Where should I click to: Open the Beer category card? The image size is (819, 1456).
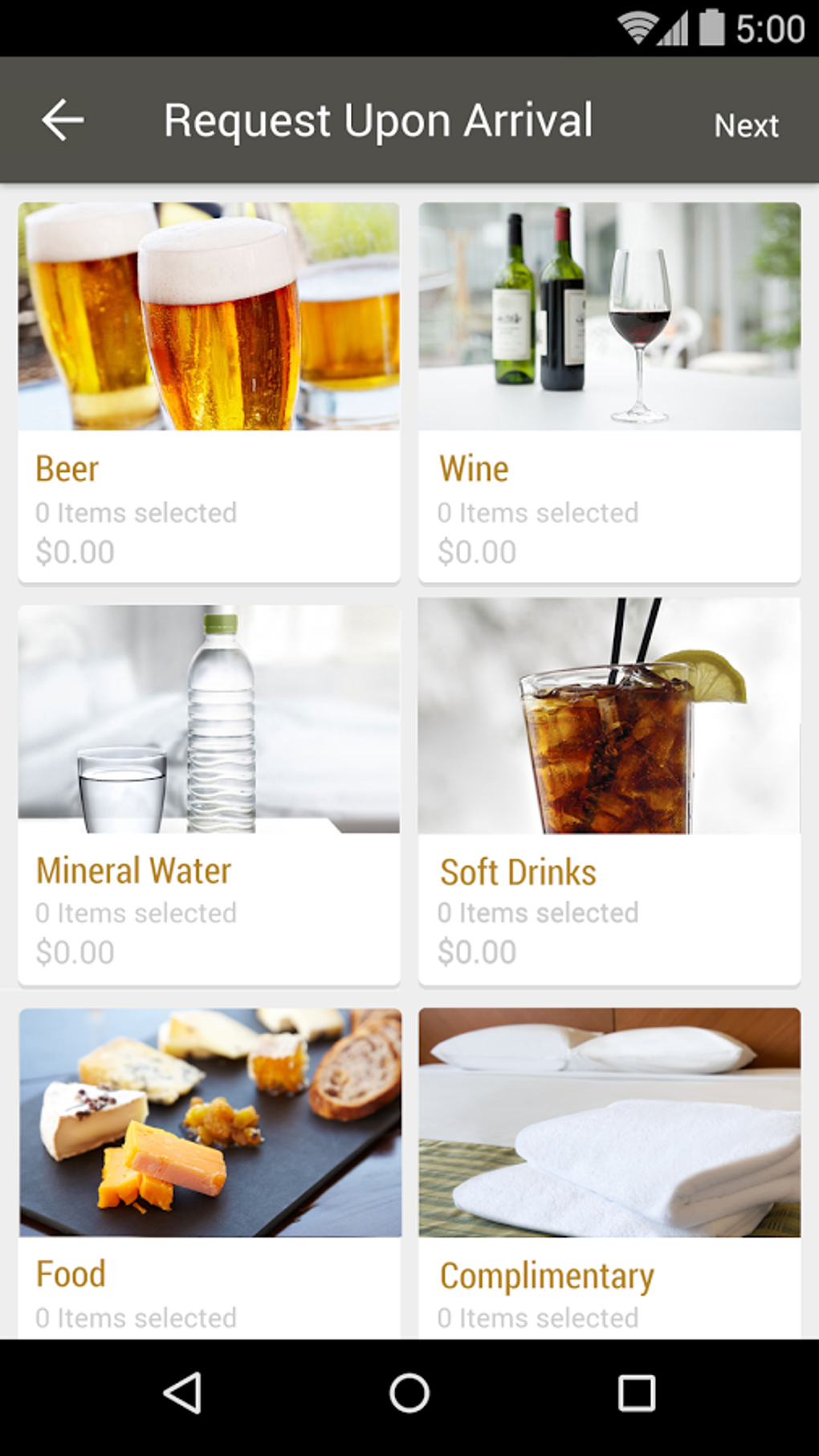(209, 392)
